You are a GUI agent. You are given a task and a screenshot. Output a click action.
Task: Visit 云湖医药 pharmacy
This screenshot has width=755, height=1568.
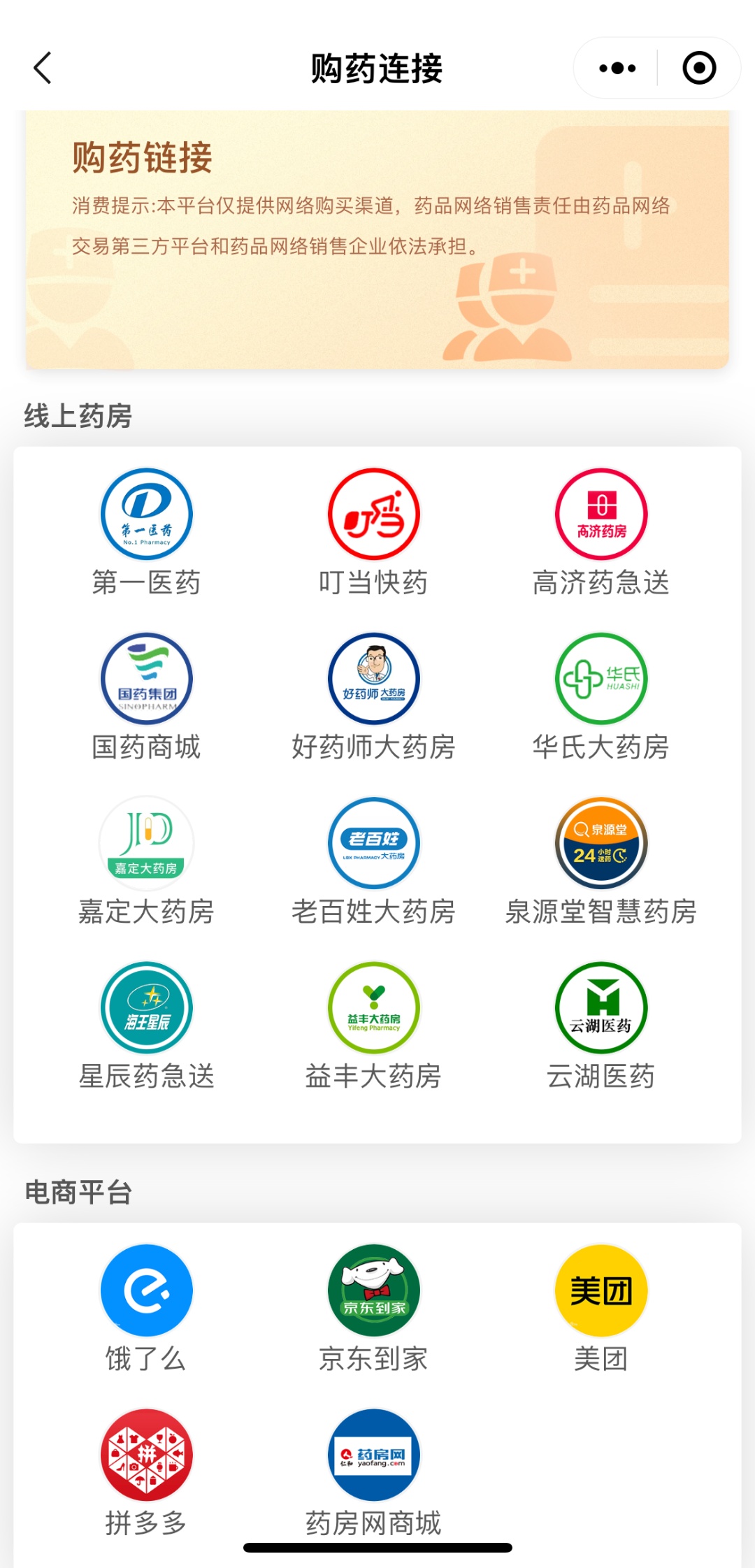click(601, 1008)
